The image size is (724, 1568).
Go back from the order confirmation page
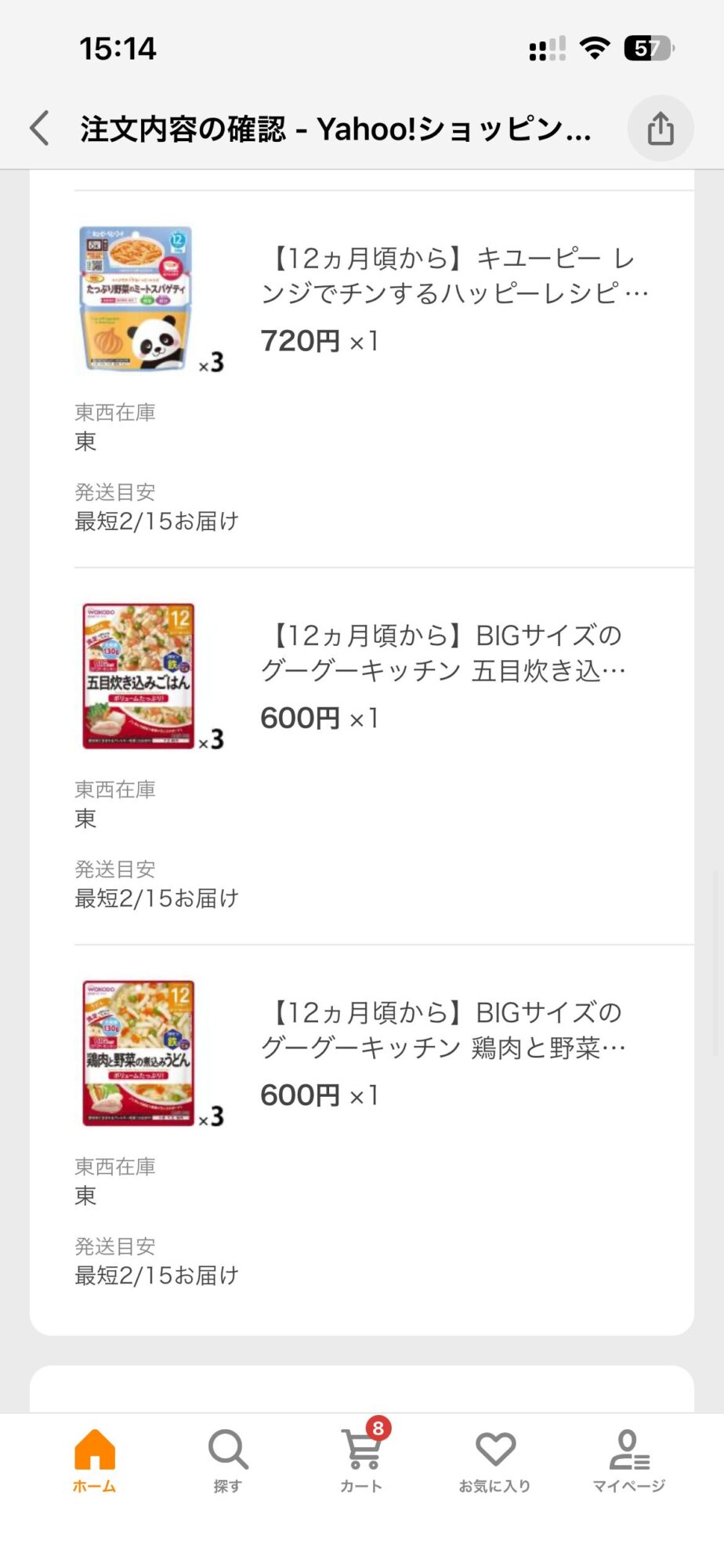pyautogui.click(x=39, y=129)
